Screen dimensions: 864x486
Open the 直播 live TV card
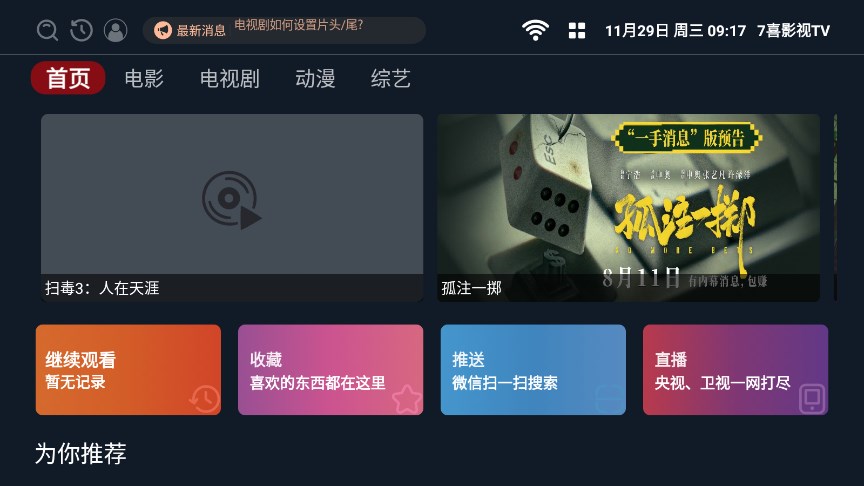735,370
